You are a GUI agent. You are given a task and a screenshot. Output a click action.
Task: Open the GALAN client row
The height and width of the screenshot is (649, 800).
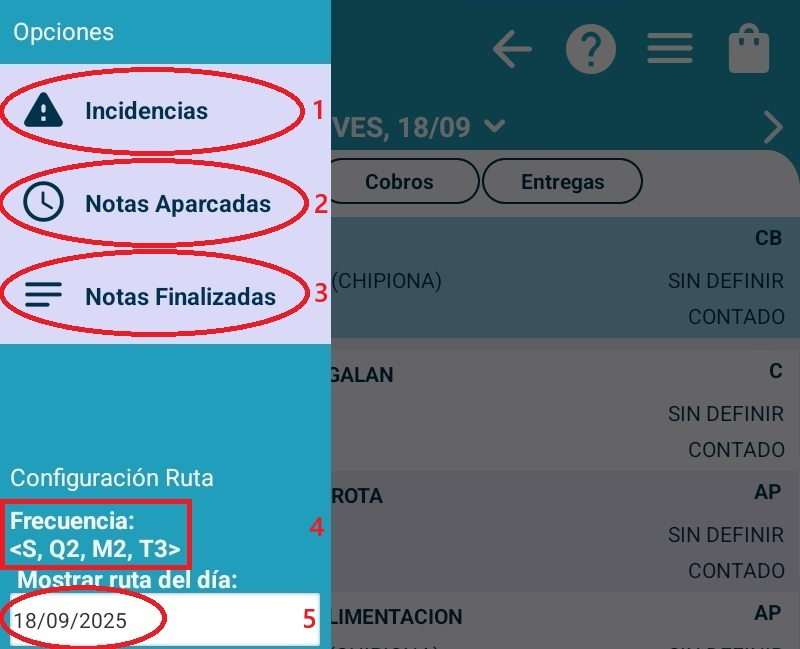coord(560,410)
